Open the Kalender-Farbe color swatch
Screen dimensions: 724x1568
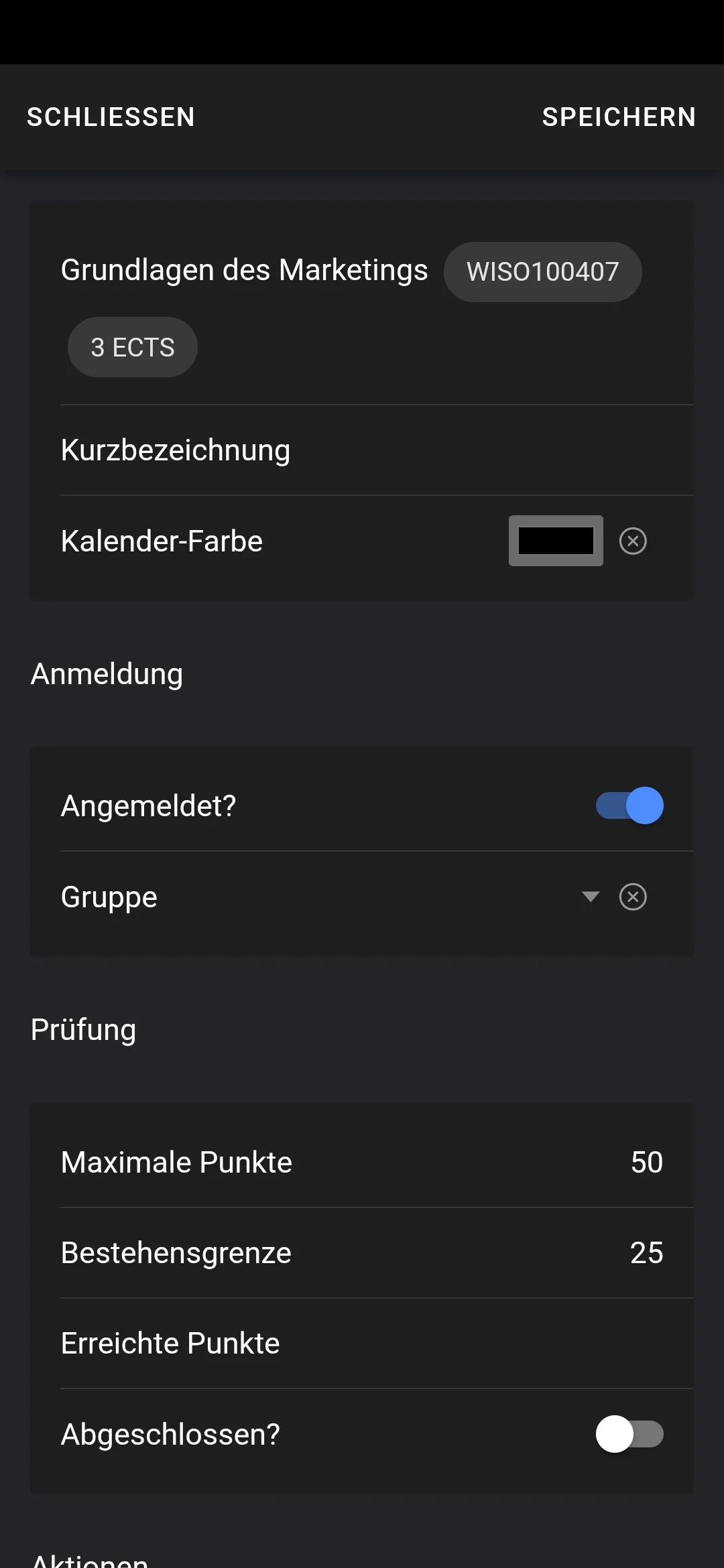[556, 540]
